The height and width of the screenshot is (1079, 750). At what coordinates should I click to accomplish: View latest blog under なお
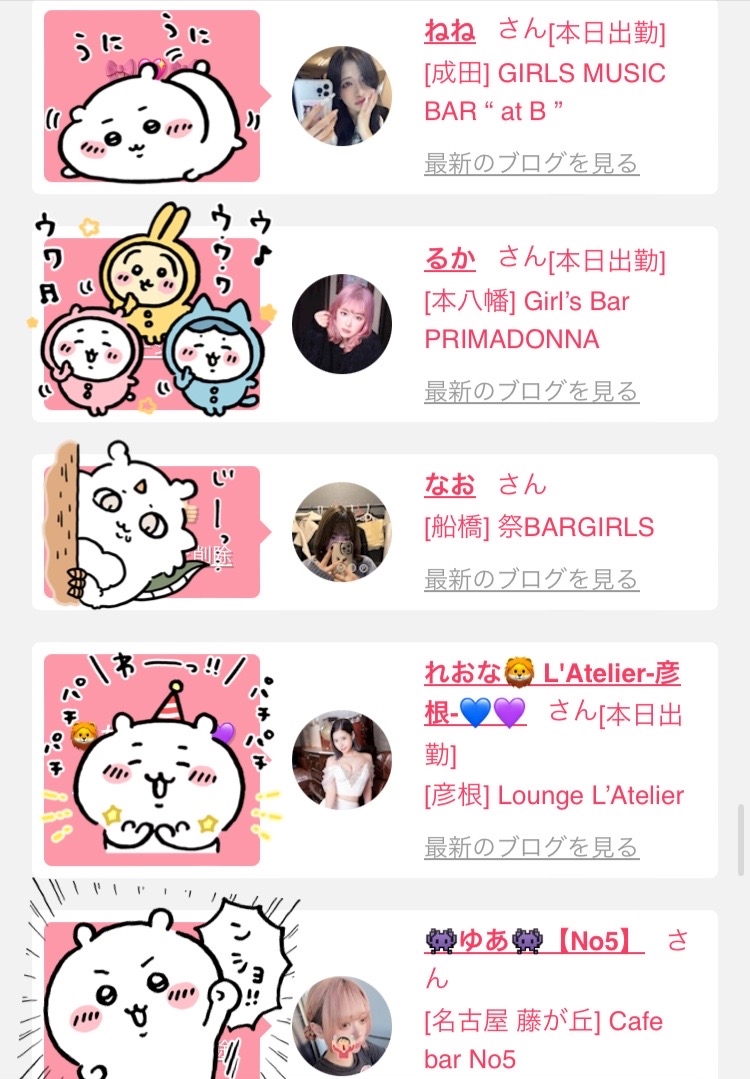click(531, 579)
